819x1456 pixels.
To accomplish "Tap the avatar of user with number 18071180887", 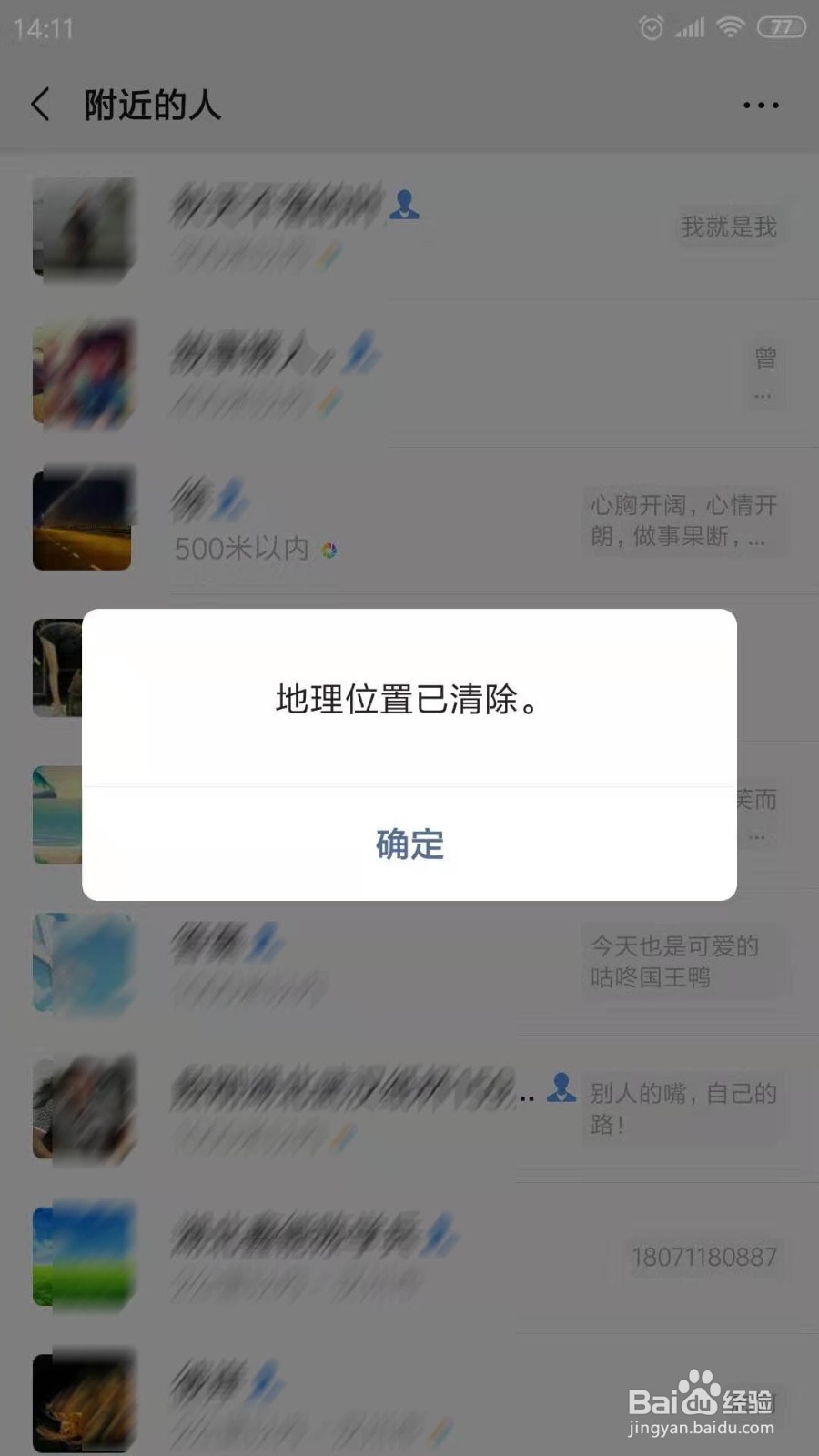I will coord(82,1257).
